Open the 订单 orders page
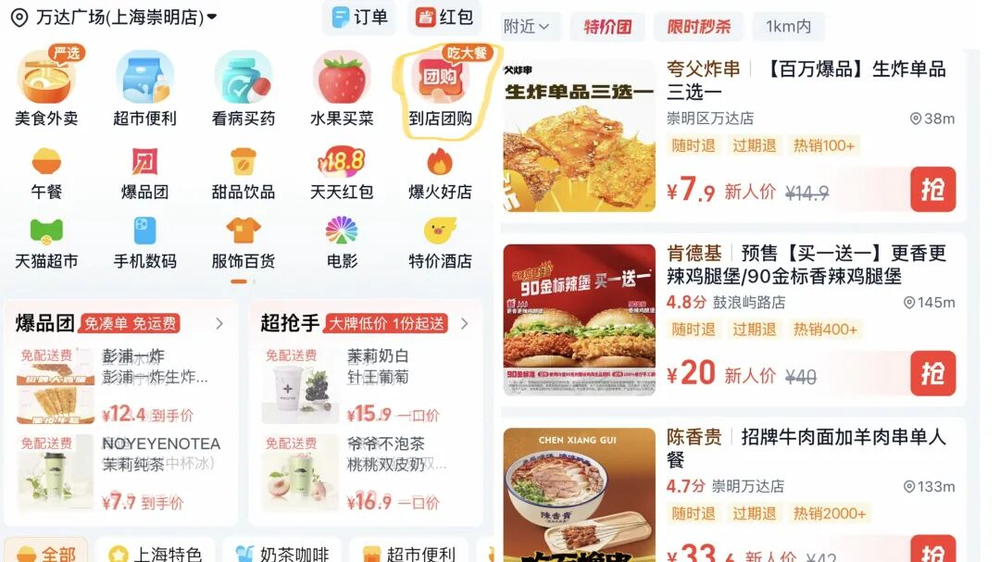This screenshot has width=1000, height=562. [358, 18]
